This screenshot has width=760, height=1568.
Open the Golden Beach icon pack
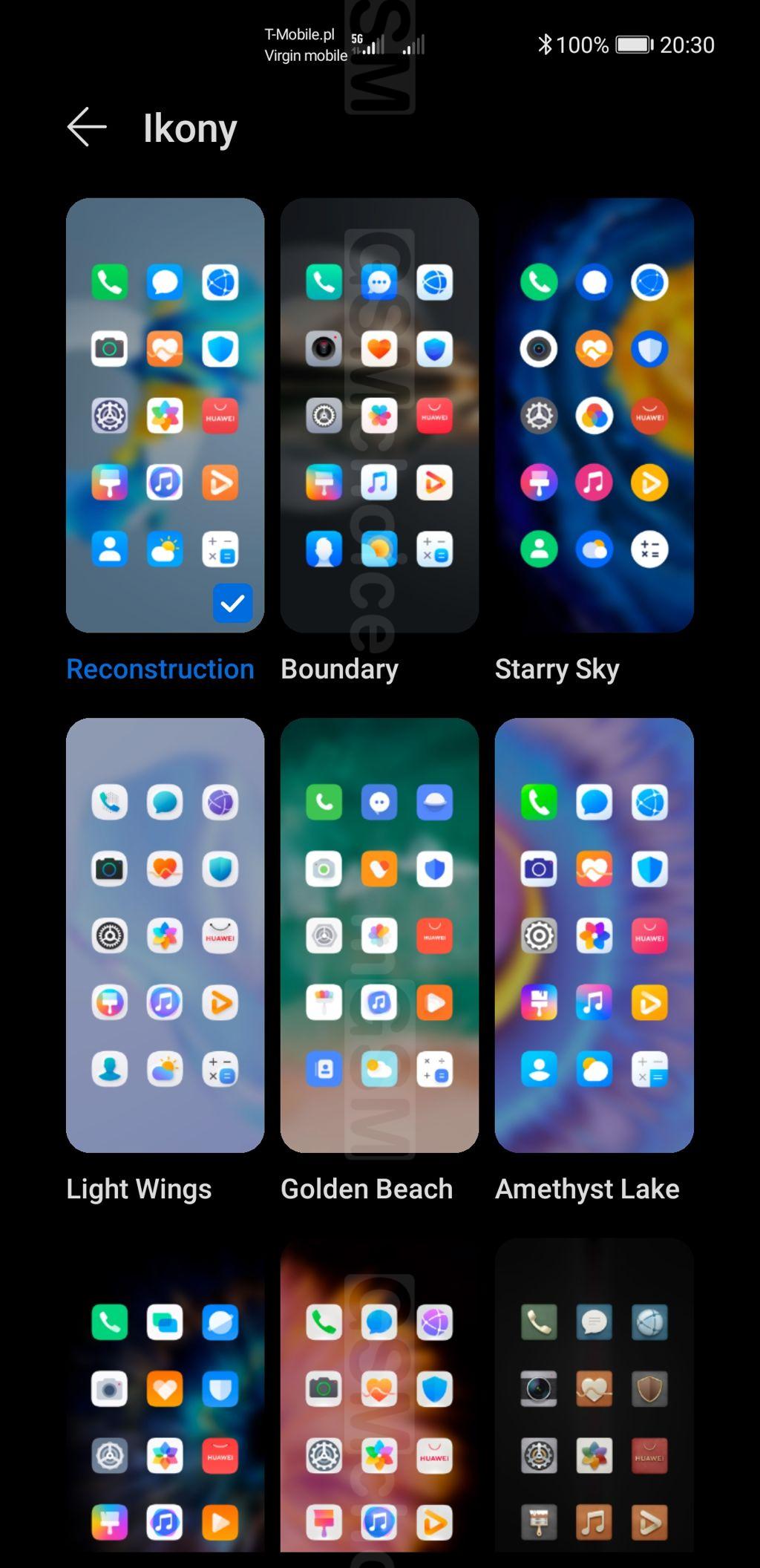[x=379, y=935]
